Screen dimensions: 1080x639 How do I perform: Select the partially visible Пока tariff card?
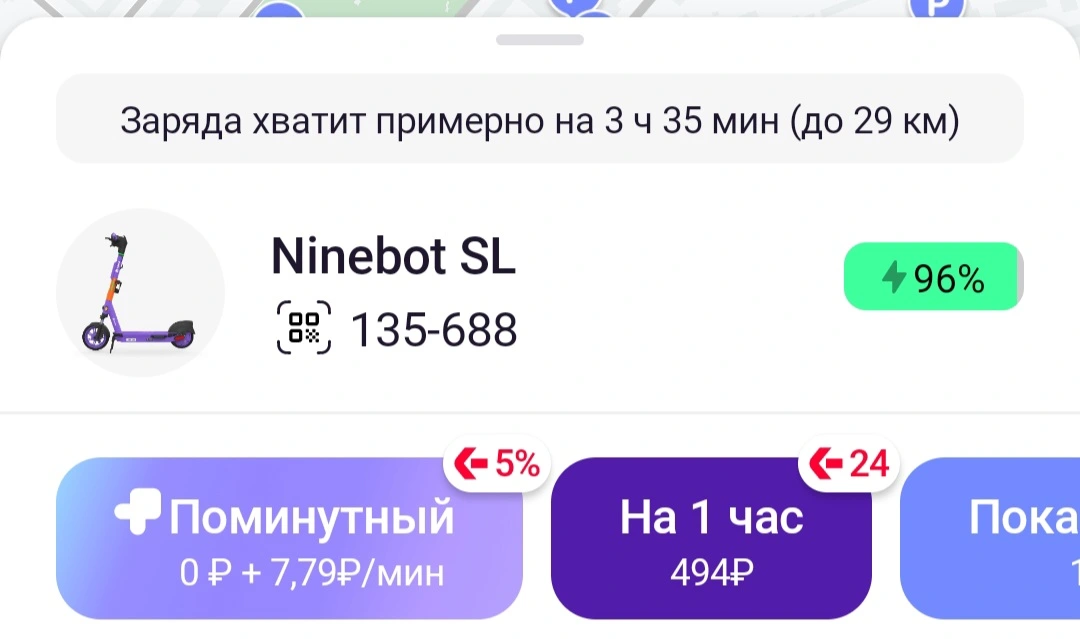(990, 538)
